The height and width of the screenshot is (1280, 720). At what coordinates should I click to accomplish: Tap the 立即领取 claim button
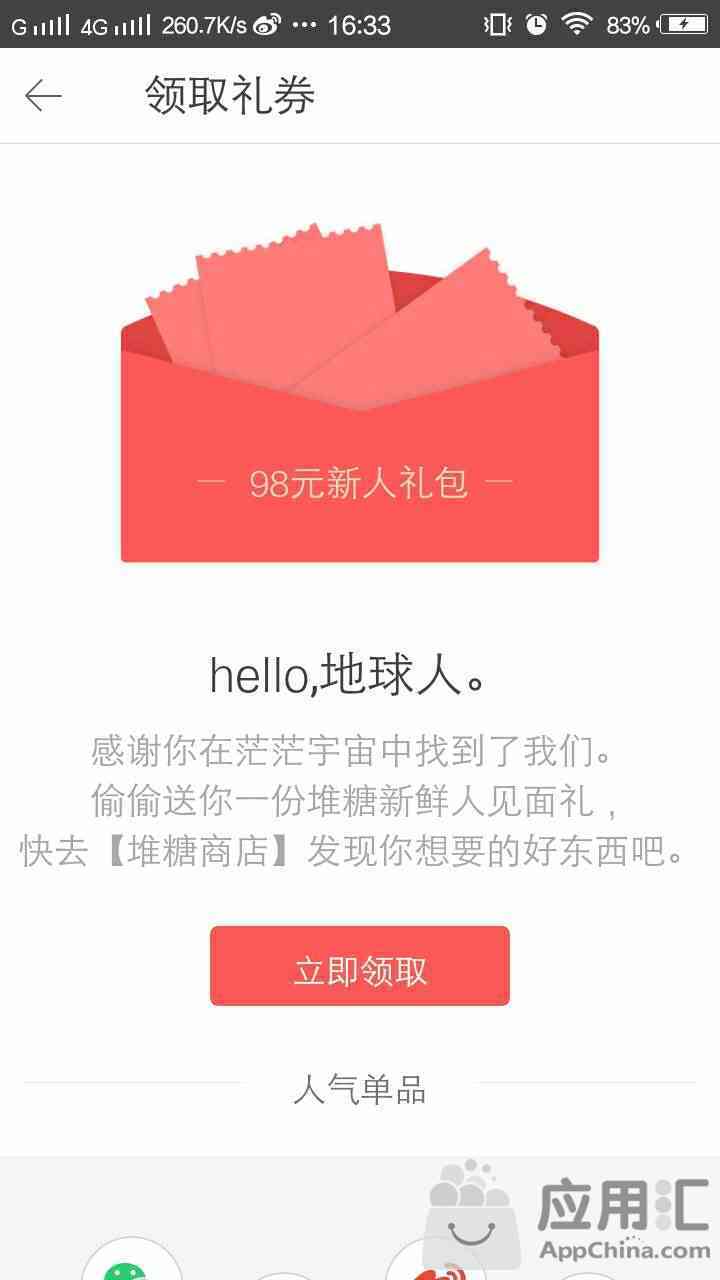(x=360, y=966)
